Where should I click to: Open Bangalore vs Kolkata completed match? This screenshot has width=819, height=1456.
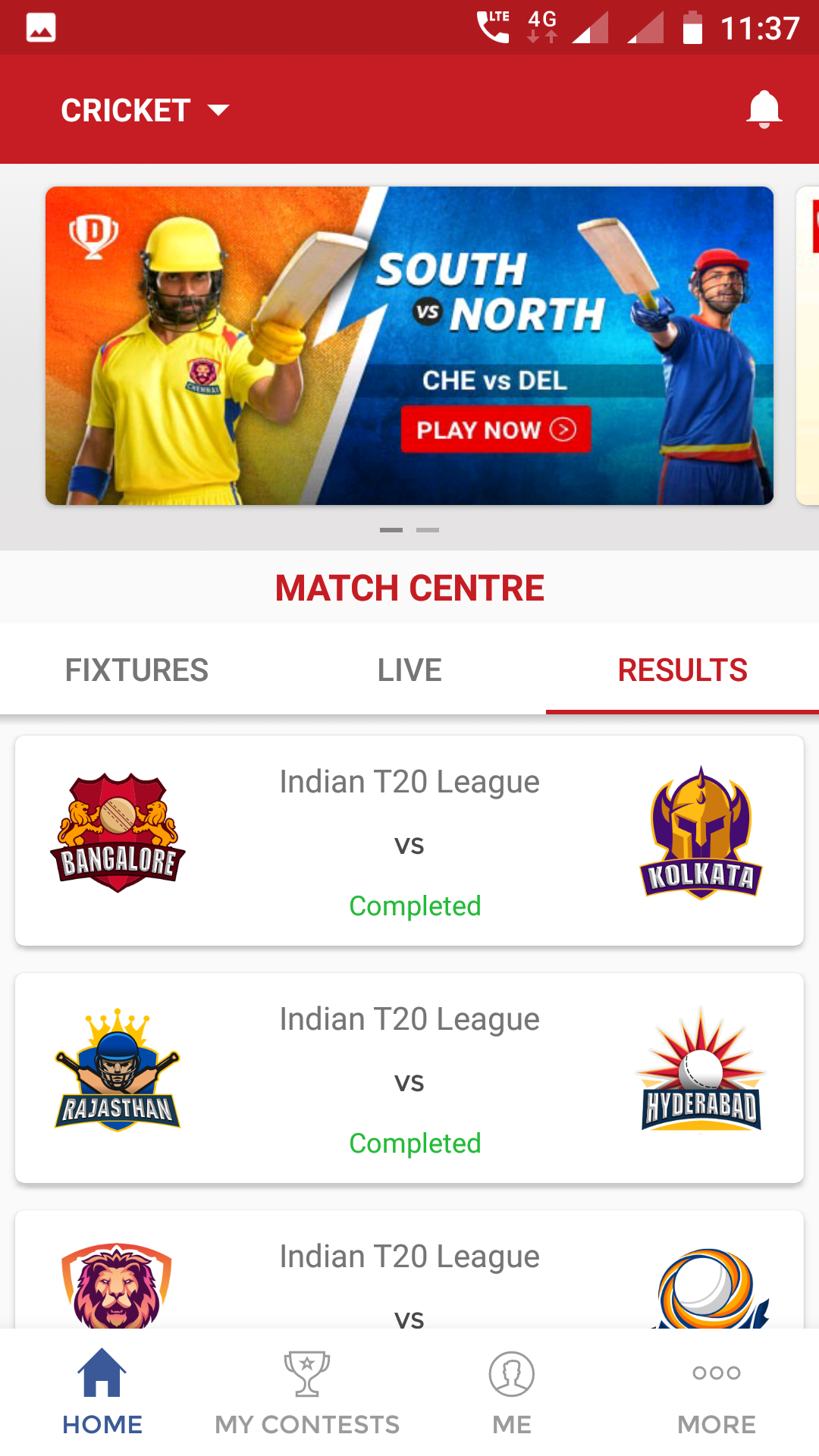click(x=409, y=840)
